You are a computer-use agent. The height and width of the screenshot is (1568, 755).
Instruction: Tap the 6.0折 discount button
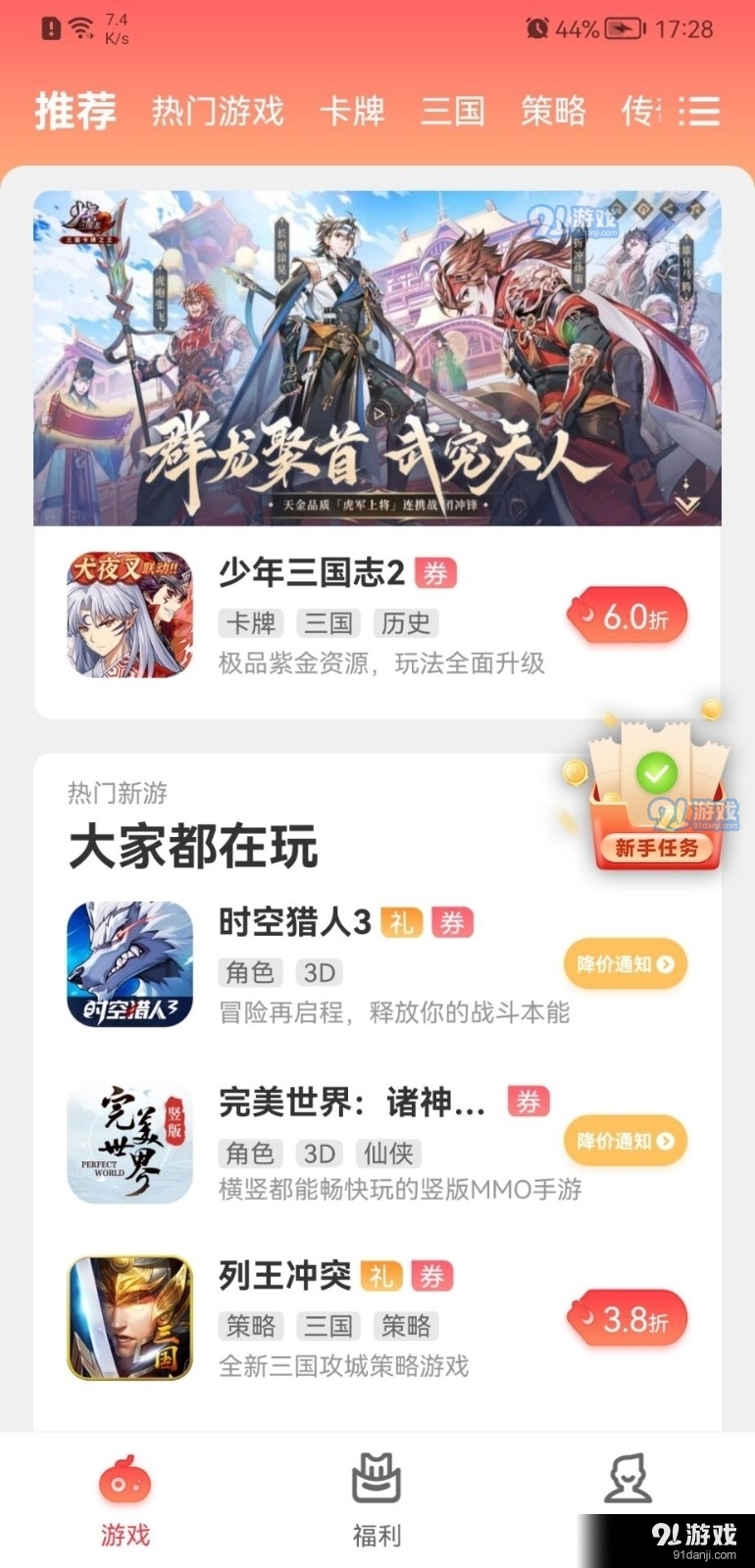[x=628, y=616]
